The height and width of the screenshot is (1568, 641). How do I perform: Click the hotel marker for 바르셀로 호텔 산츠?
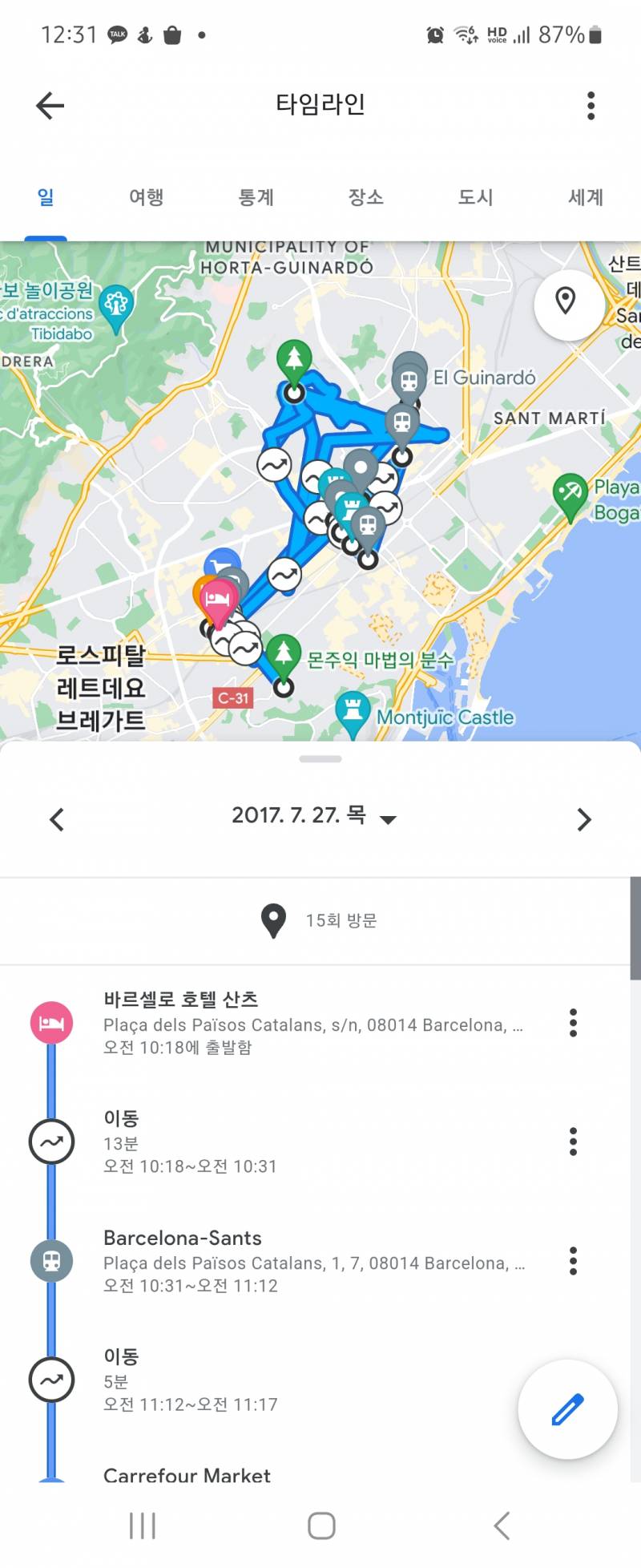[x=218, y=597]
